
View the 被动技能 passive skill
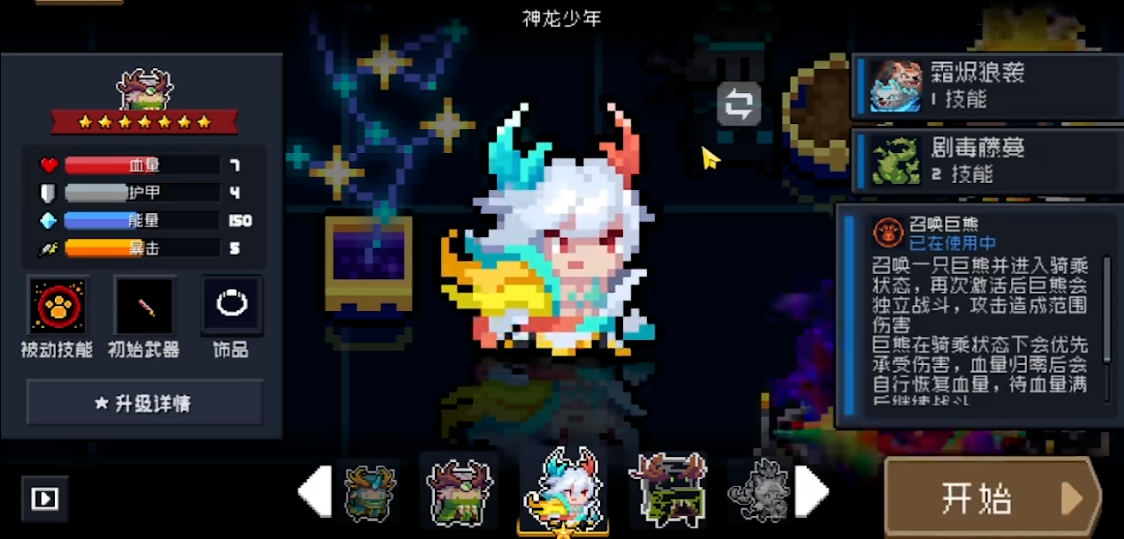[57, 307]
